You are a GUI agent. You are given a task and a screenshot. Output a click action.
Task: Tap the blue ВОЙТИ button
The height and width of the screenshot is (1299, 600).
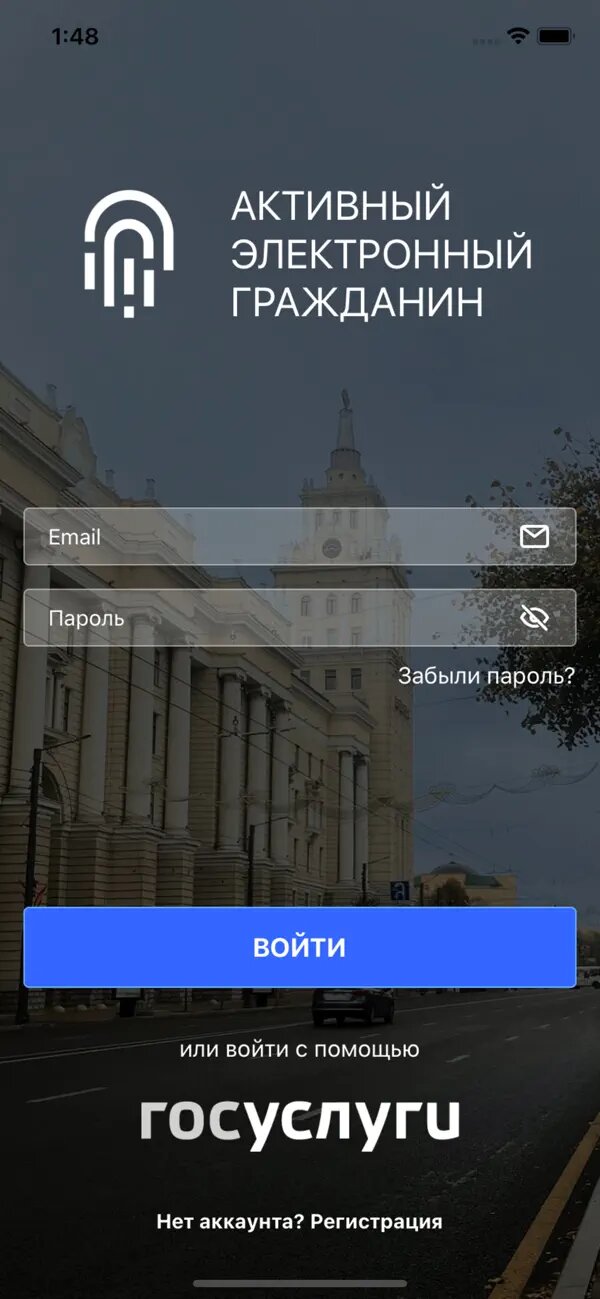300,947
